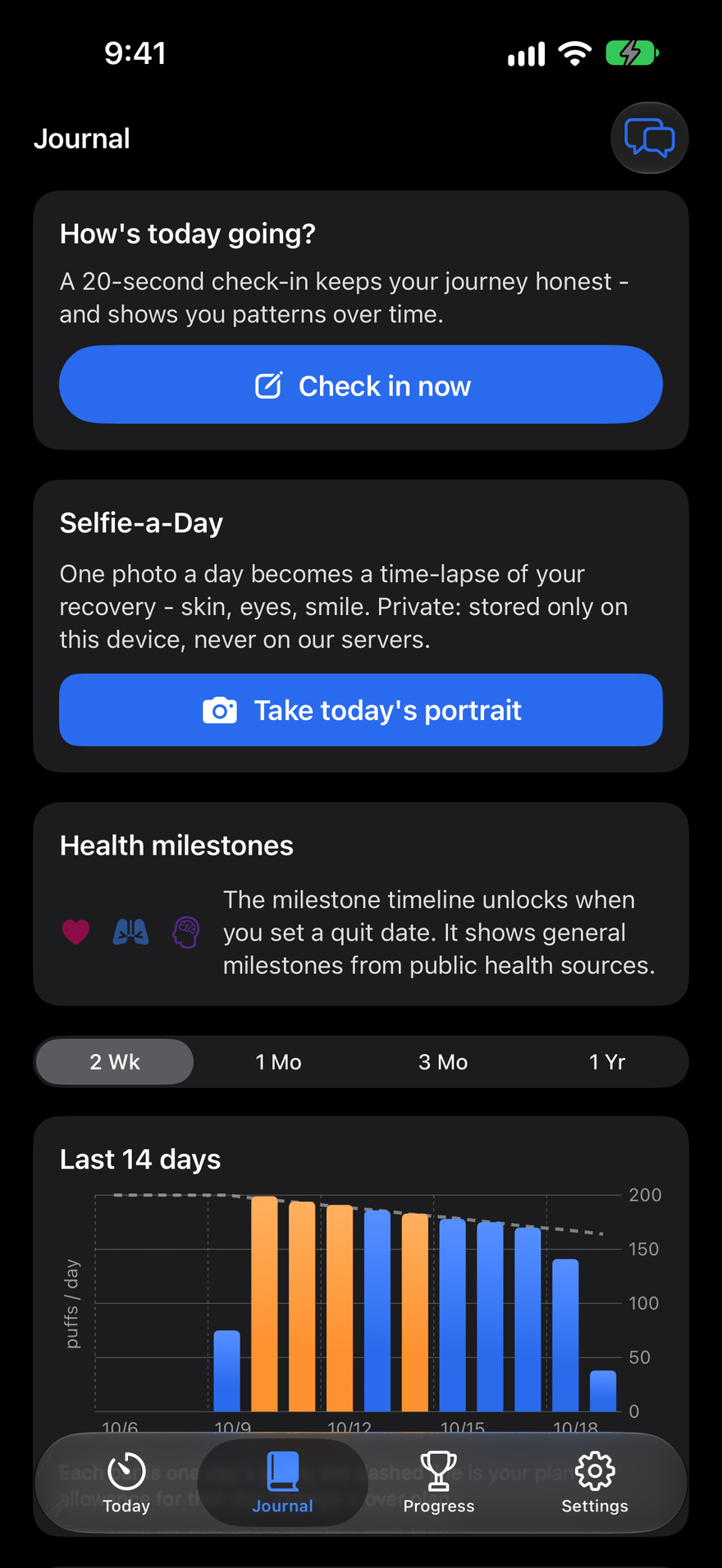Image resolution: width=722 pixels, height=1568 pixels.
Task: Tap Check in now
Action: pyautogui.click(x=361, y=385)
